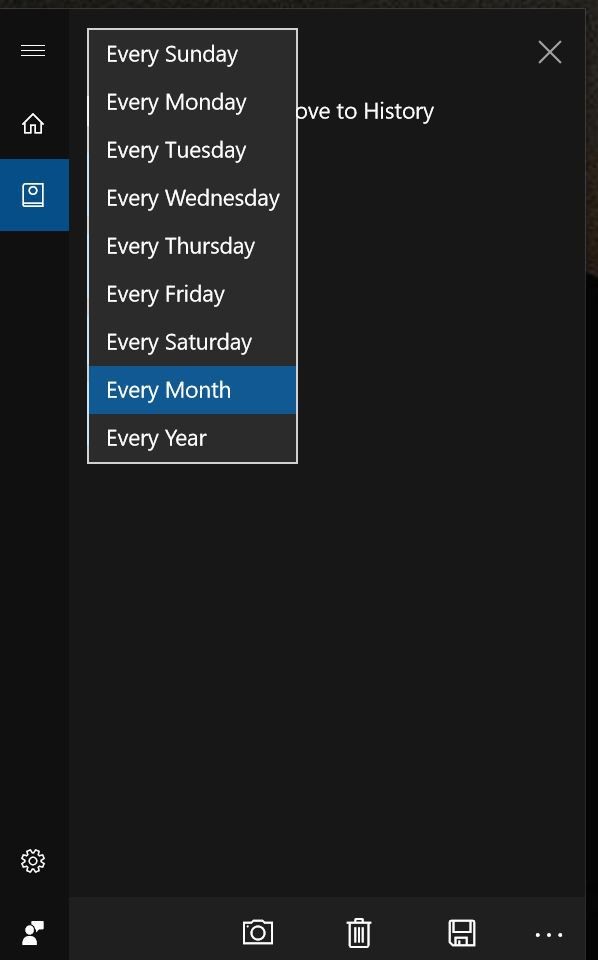598x960 pixels.
Task: Close the panel with the X
Action: 550,52
